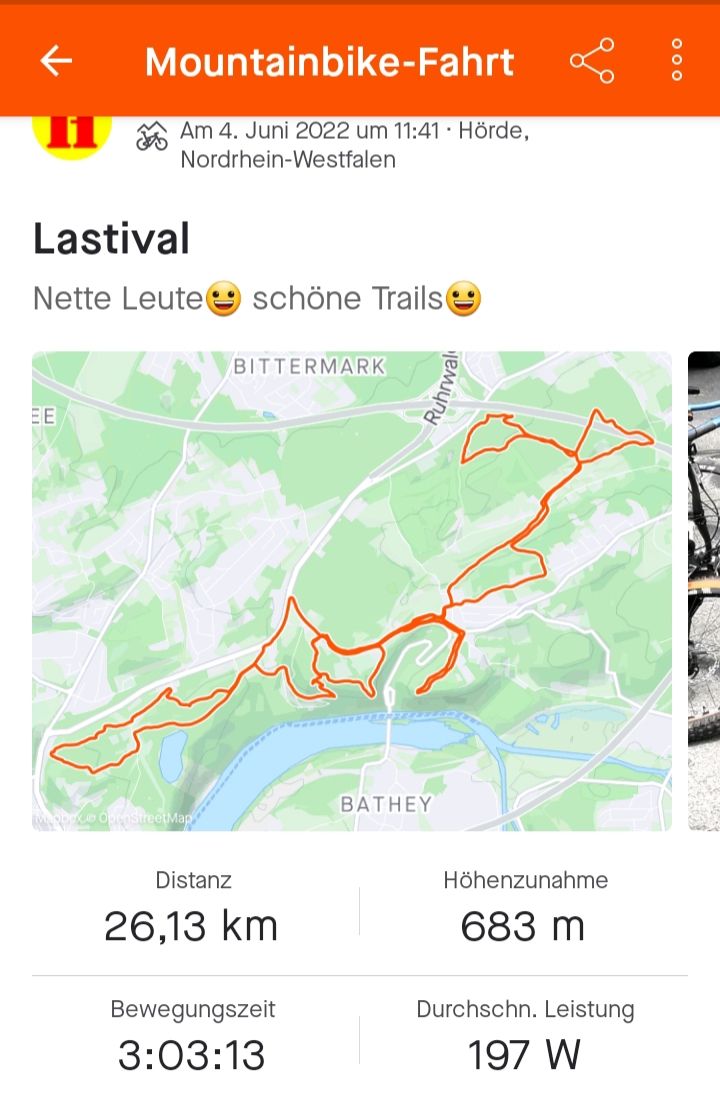Share this mountain bike ride
The height and width of the screenshot is (1103, 720).
tap(592, 61)
